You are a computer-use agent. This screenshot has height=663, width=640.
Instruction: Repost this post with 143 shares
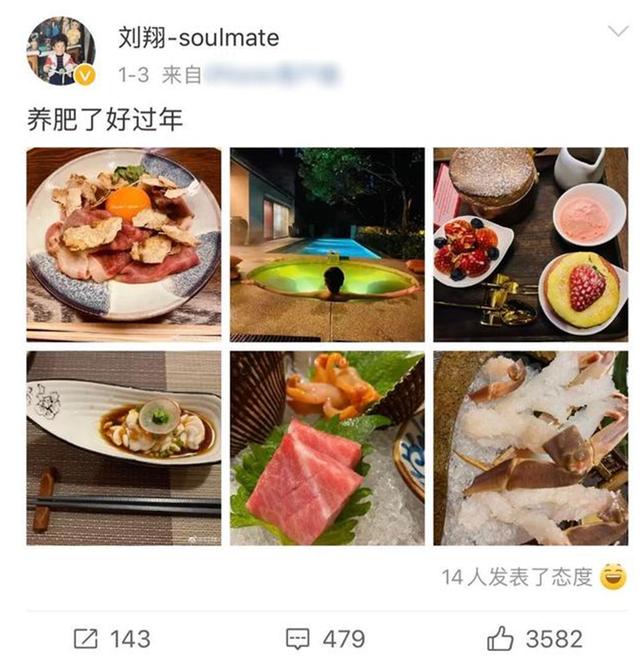[x=112, y=638]
